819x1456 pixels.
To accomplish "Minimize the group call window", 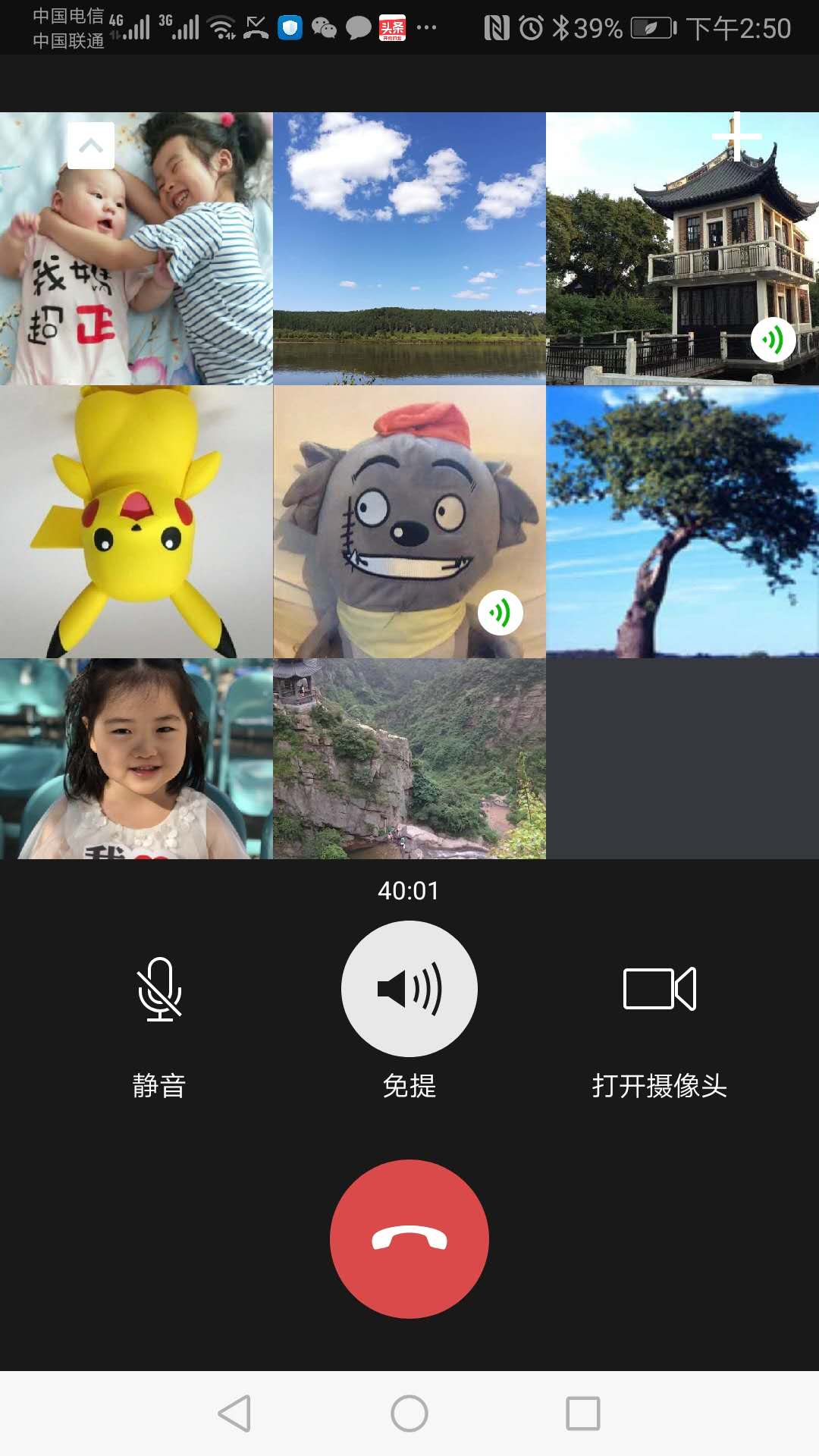I will [91, 145].
